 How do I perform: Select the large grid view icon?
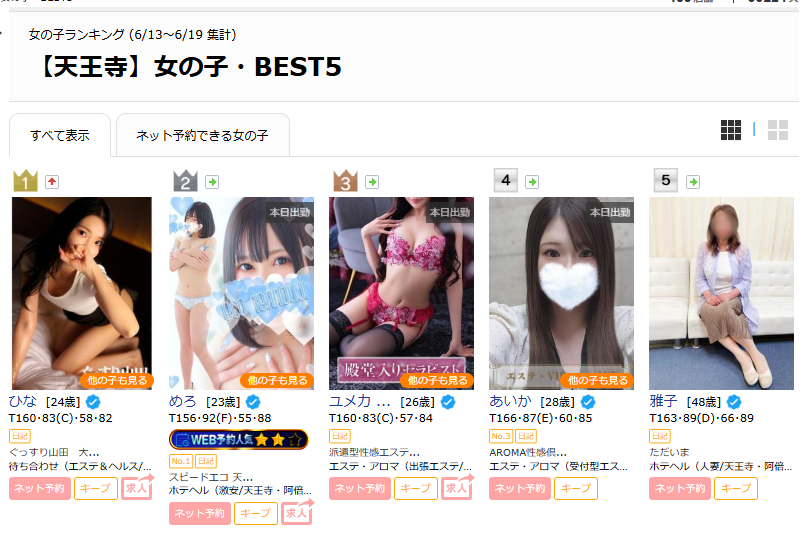click(777, 130)
